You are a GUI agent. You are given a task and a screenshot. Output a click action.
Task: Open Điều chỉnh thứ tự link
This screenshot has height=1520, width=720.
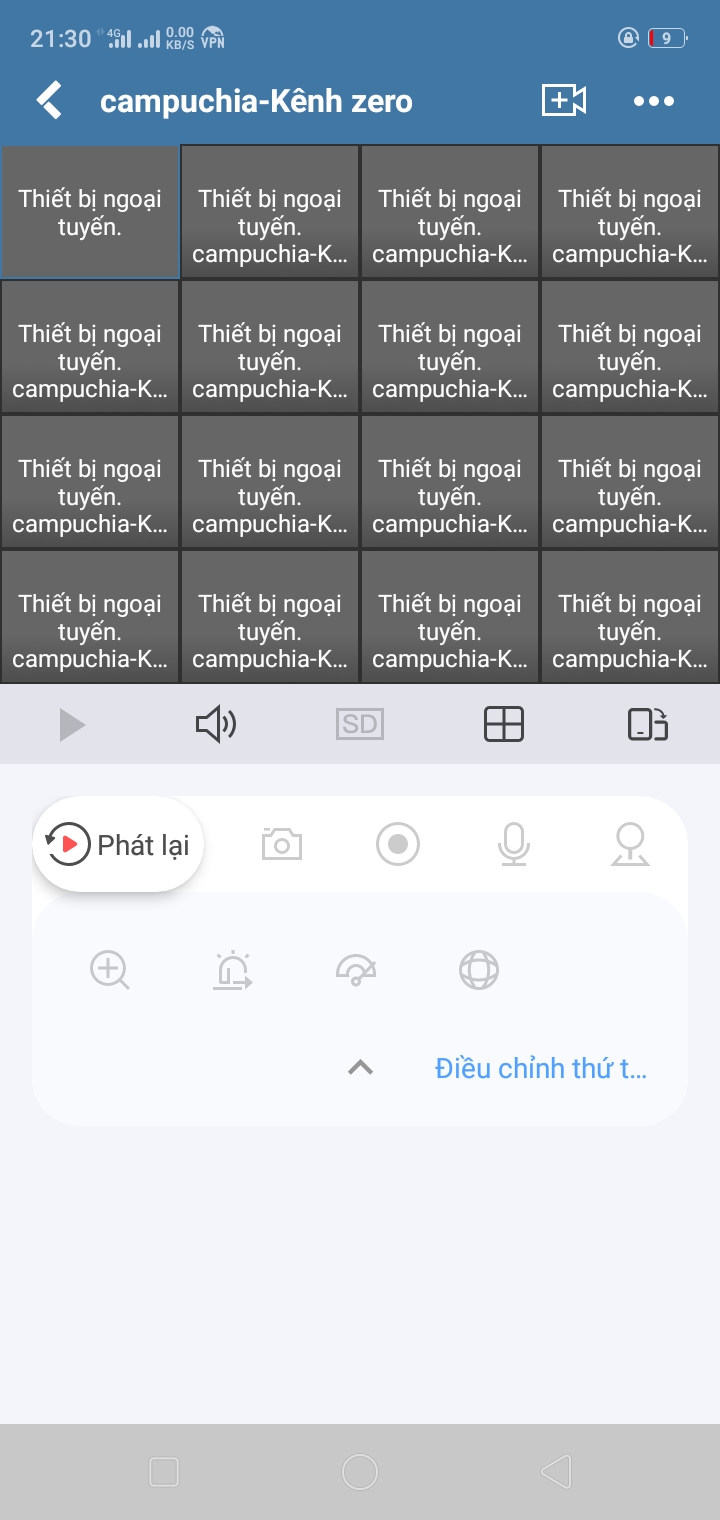tap(541, 1068)
